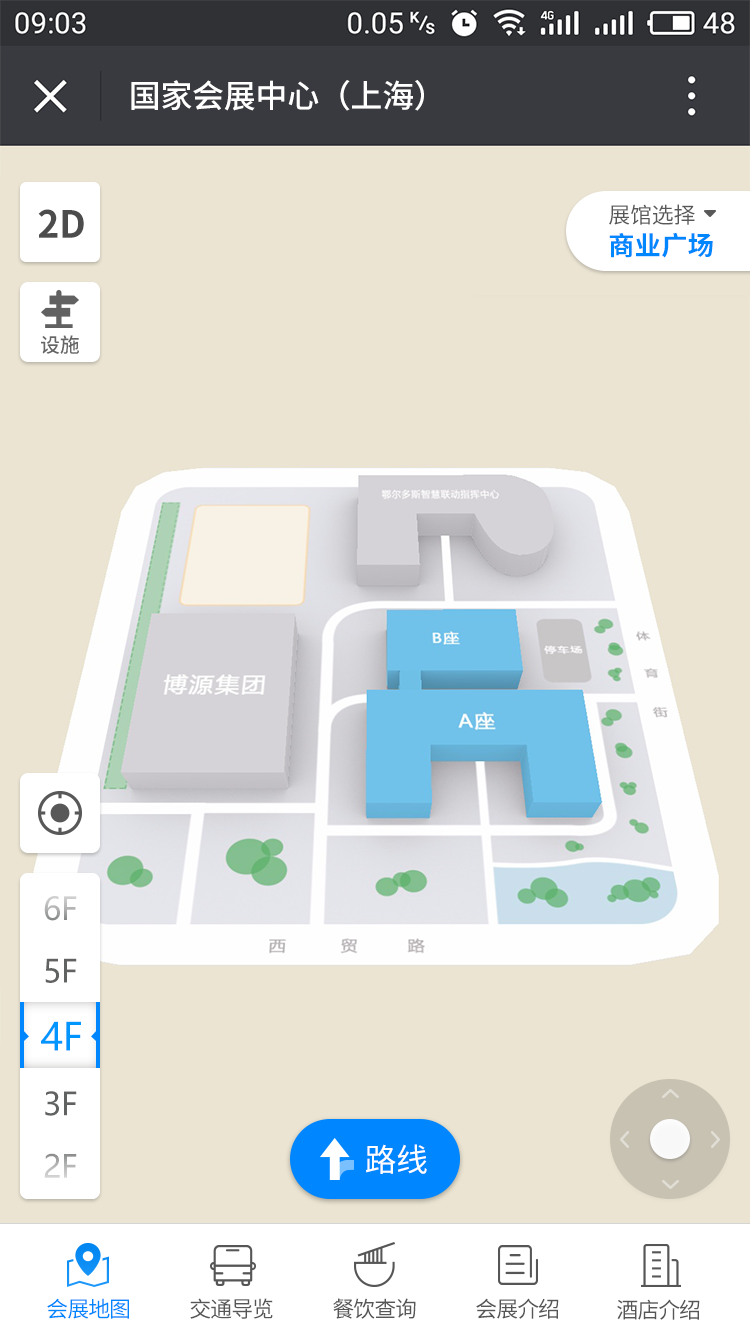Screen dimensions: 750x1334
Task: Open 会展介绍 exhibition intro icon
Action: pos(517,1277)
